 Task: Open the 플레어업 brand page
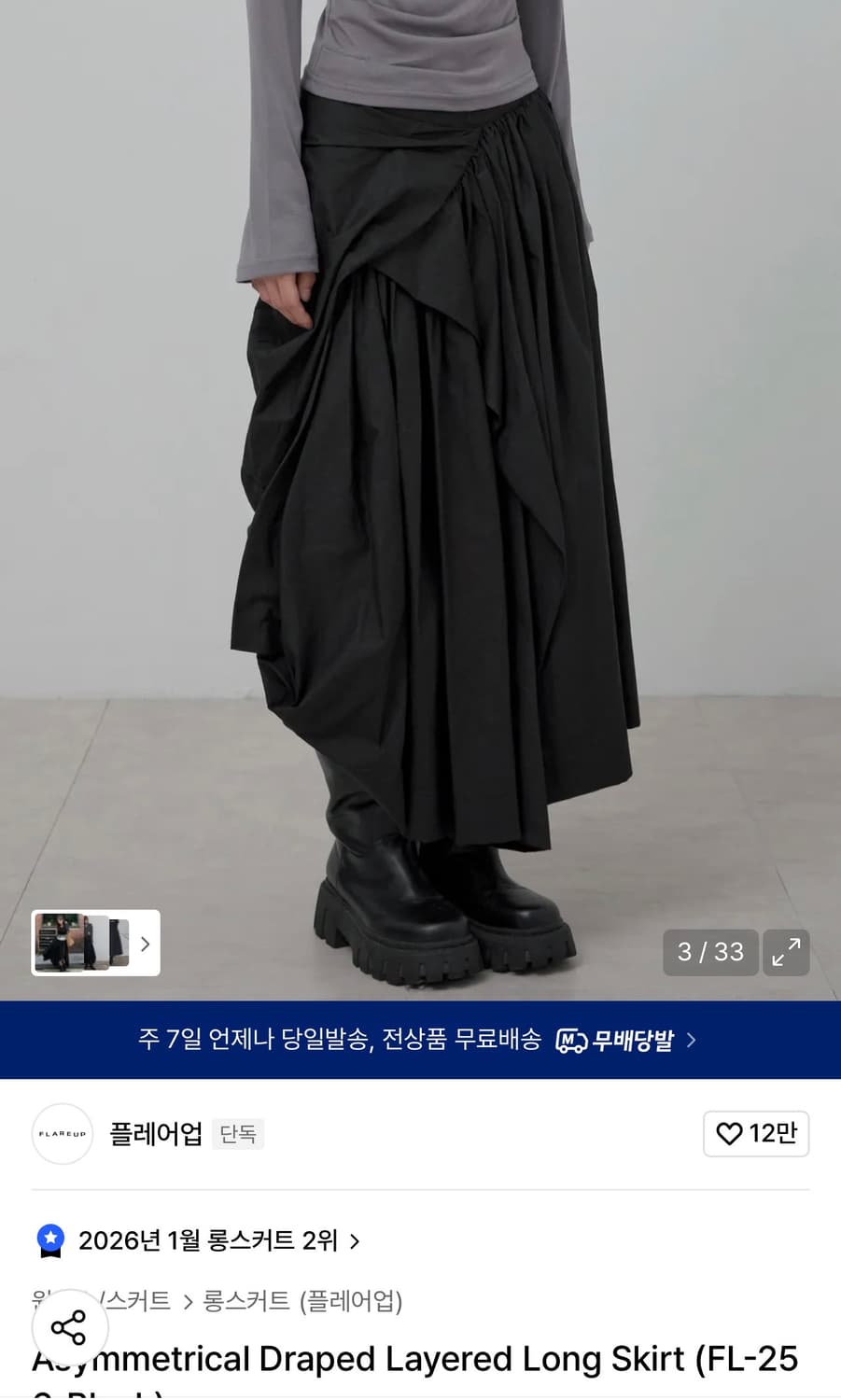156,1134
